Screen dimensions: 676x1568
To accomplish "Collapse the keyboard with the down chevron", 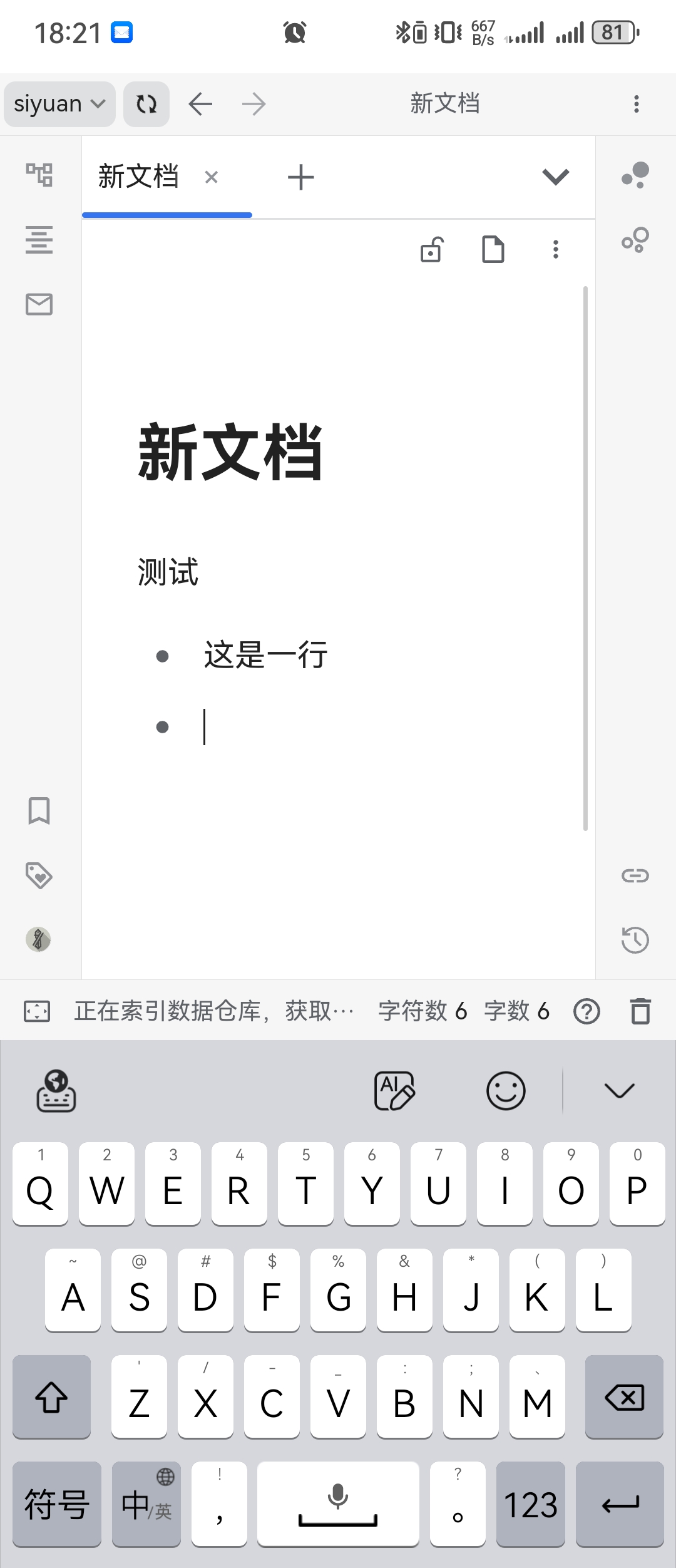I will tap(618, 1090).
